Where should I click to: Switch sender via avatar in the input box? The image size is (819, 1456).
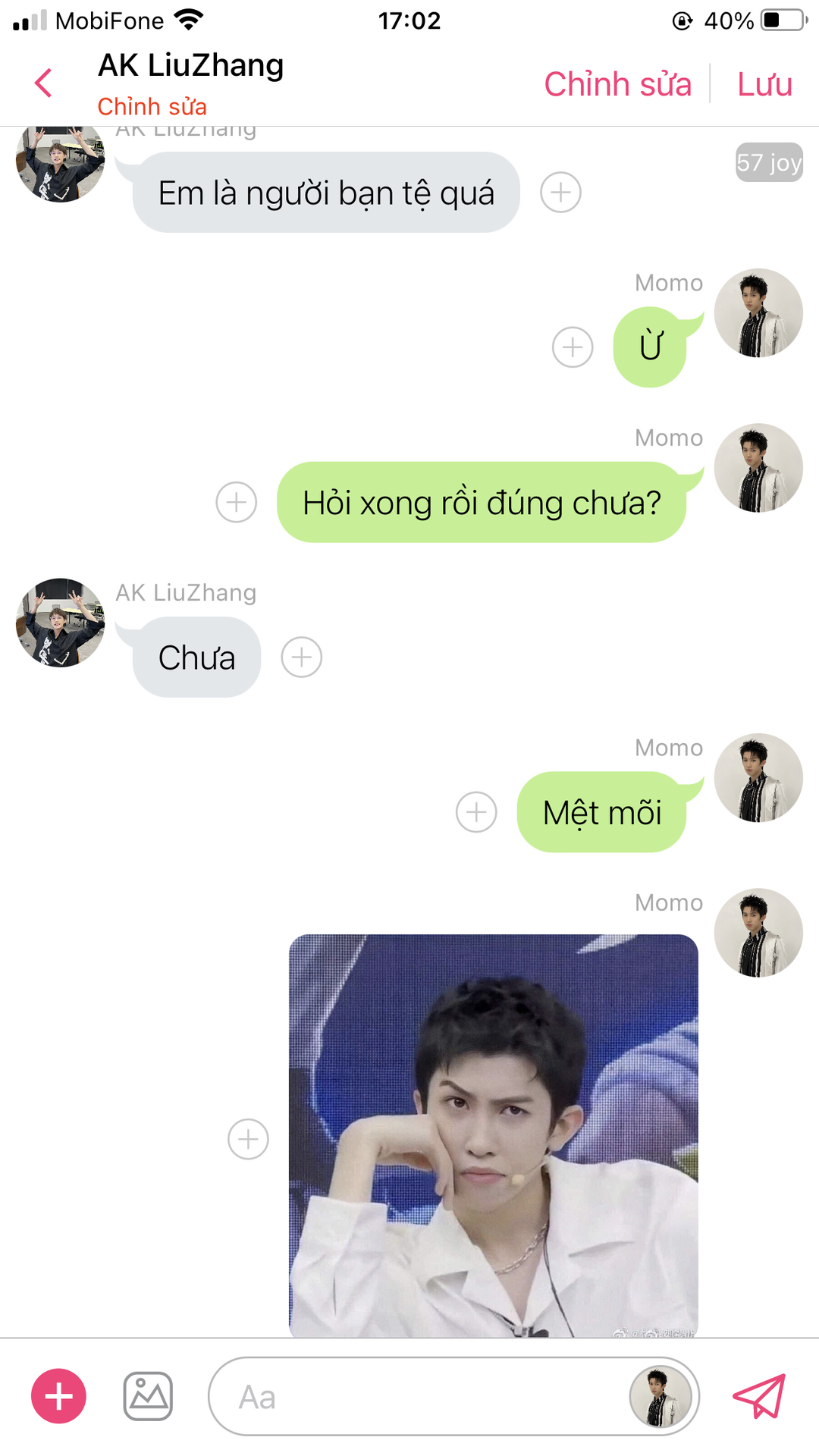(660, 1397)
